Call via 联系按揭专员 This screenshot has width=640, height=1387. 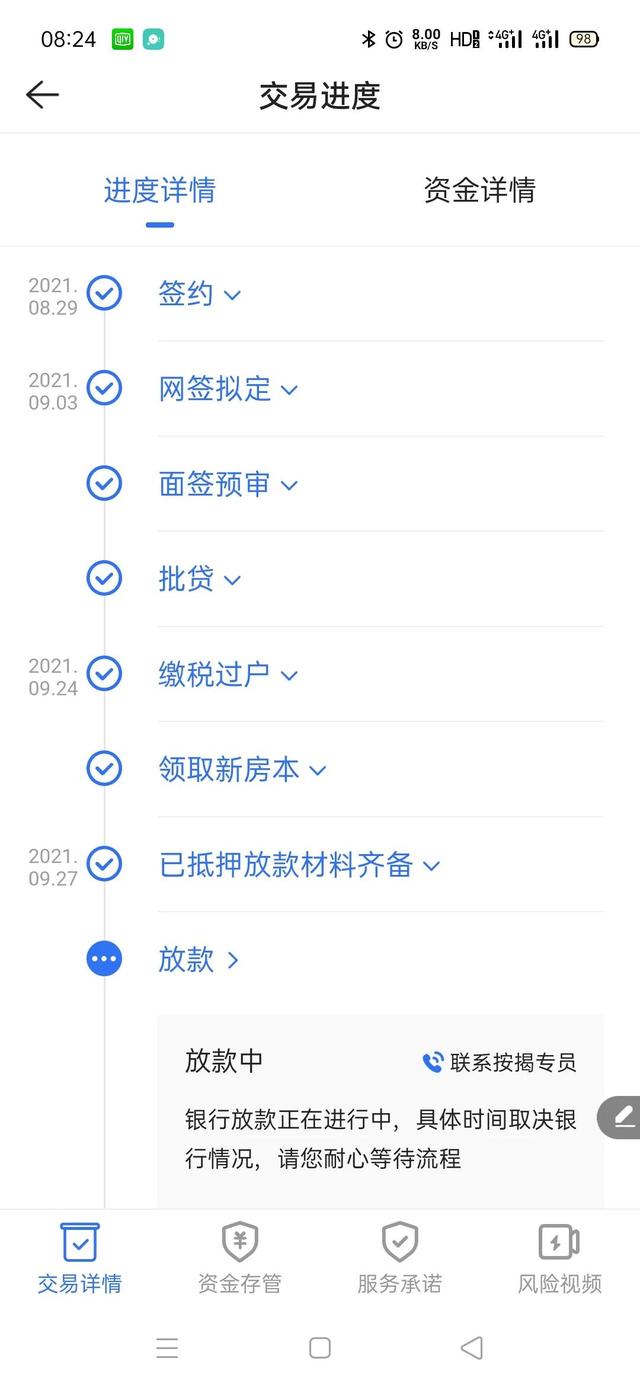point(500,1062)
